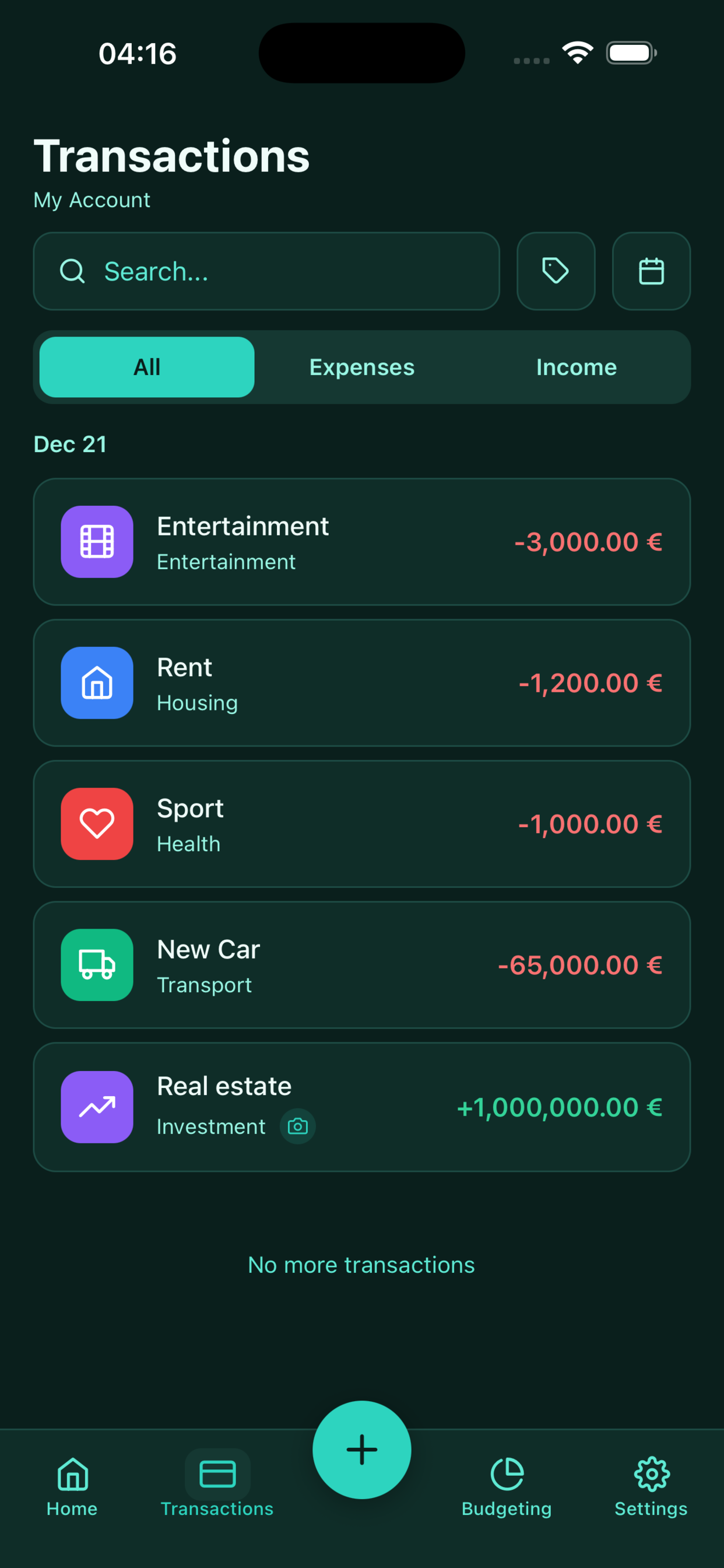Open the New Car transport transaction
This screenshot has height=1568, width=724.
coord(361,965)
